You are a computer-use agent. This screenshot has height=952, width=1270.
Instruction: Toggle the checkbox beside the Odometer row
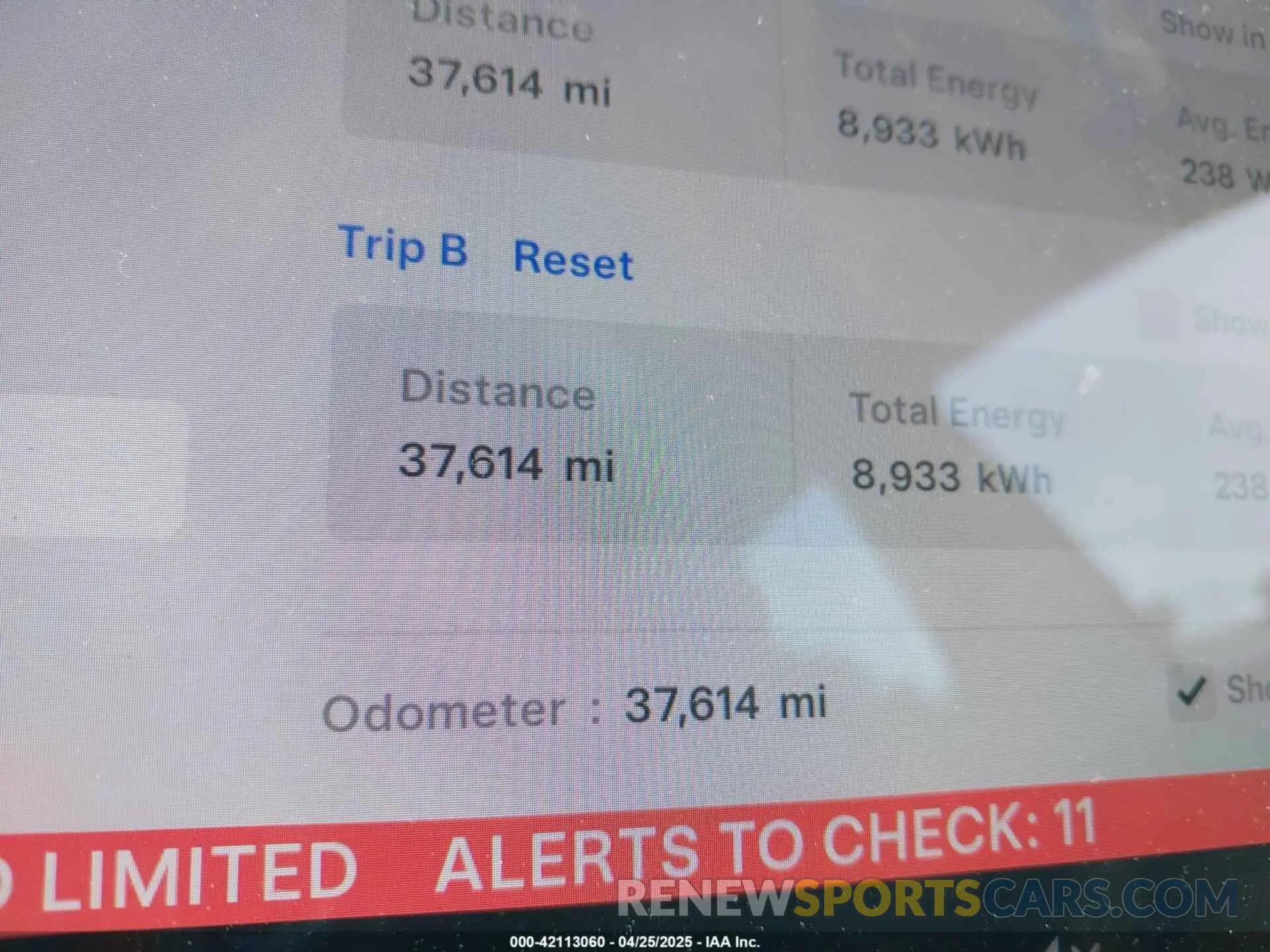(1191, 692)
